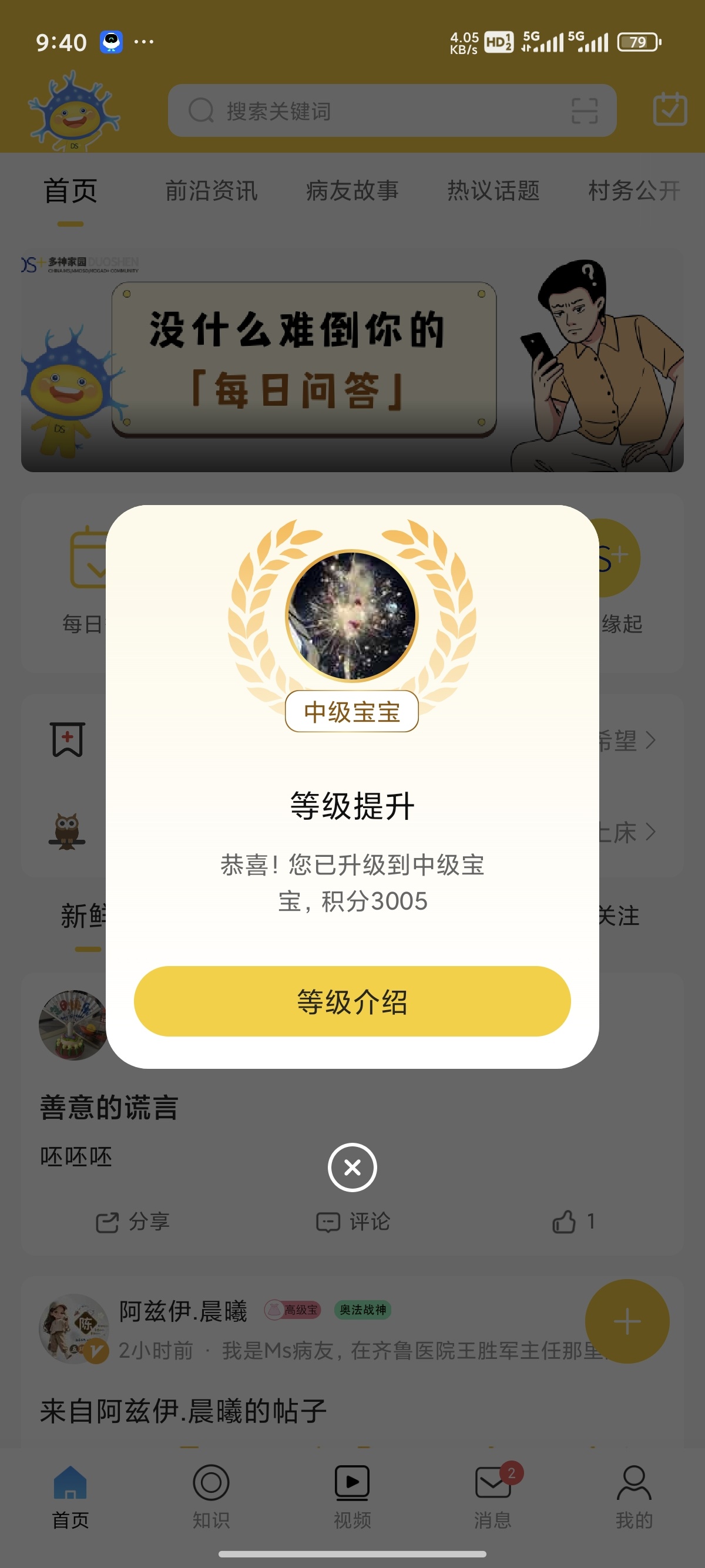This screenshot has height=1568, width=705.
Task: Like the 善意的谎言 post
Action: [572, 1222]
